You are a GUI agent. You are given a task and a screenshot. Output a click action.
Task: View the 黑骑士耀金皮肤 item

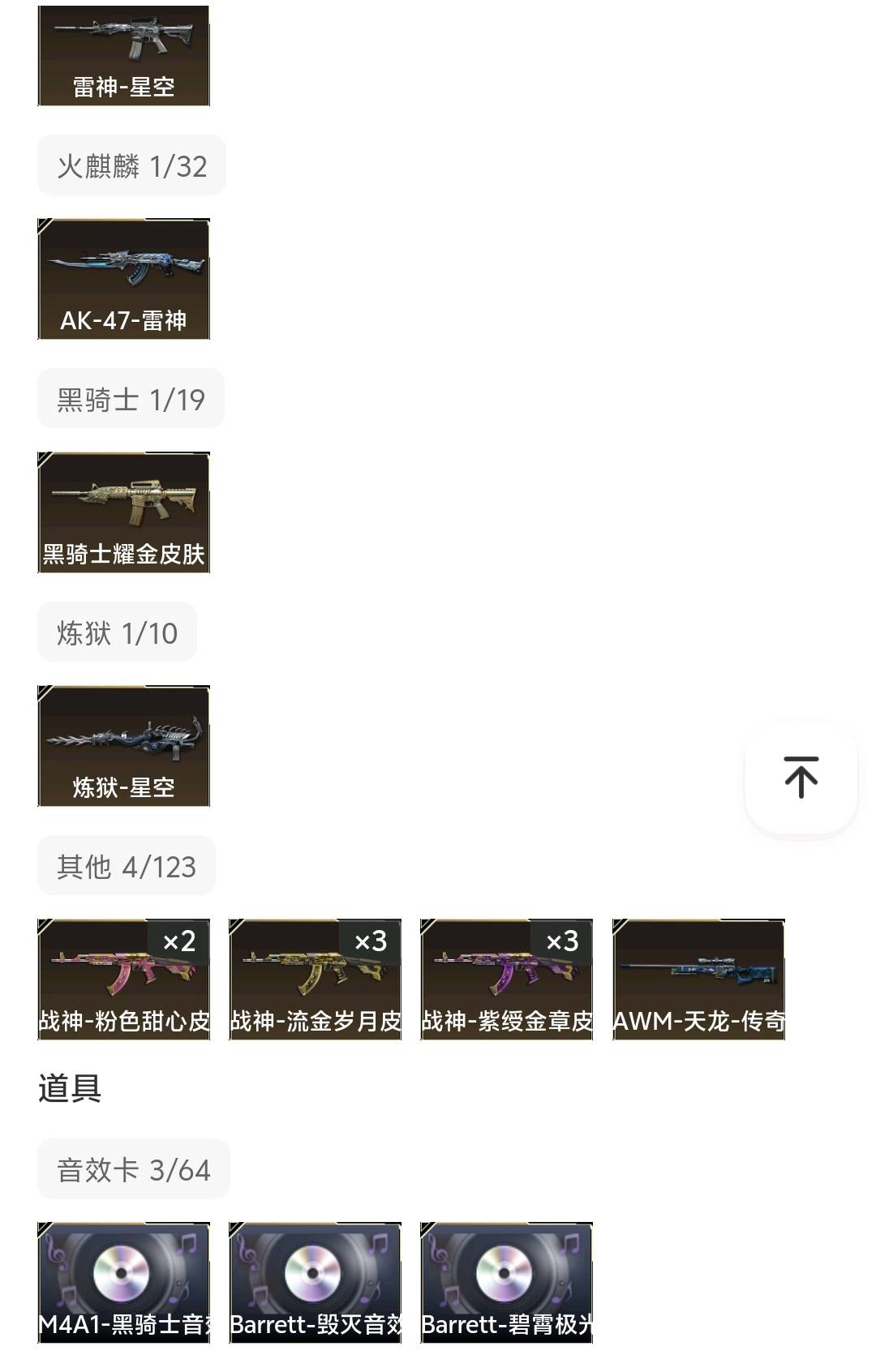coord(123,512)
